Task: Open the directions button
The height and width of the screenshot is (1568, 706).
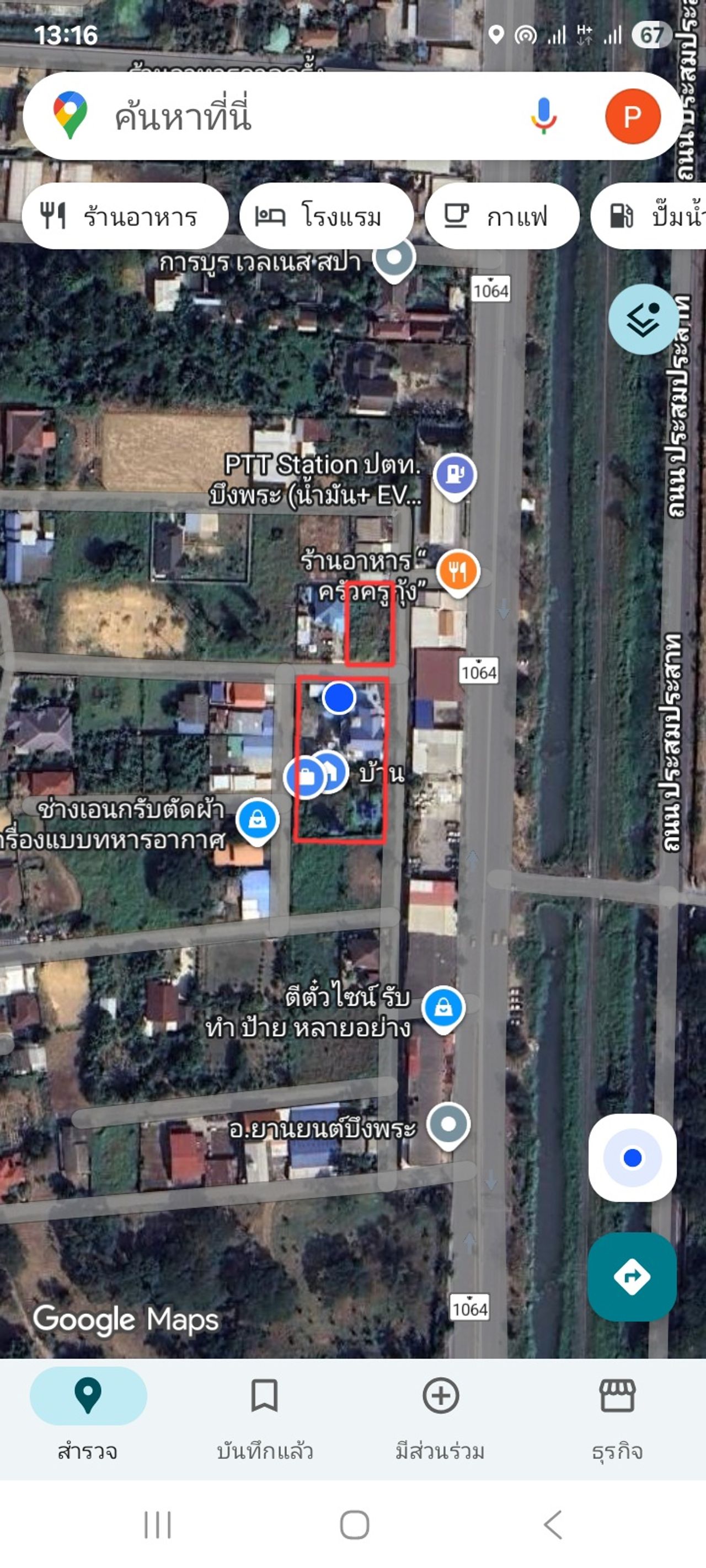Action: (x=632, y=1276)
